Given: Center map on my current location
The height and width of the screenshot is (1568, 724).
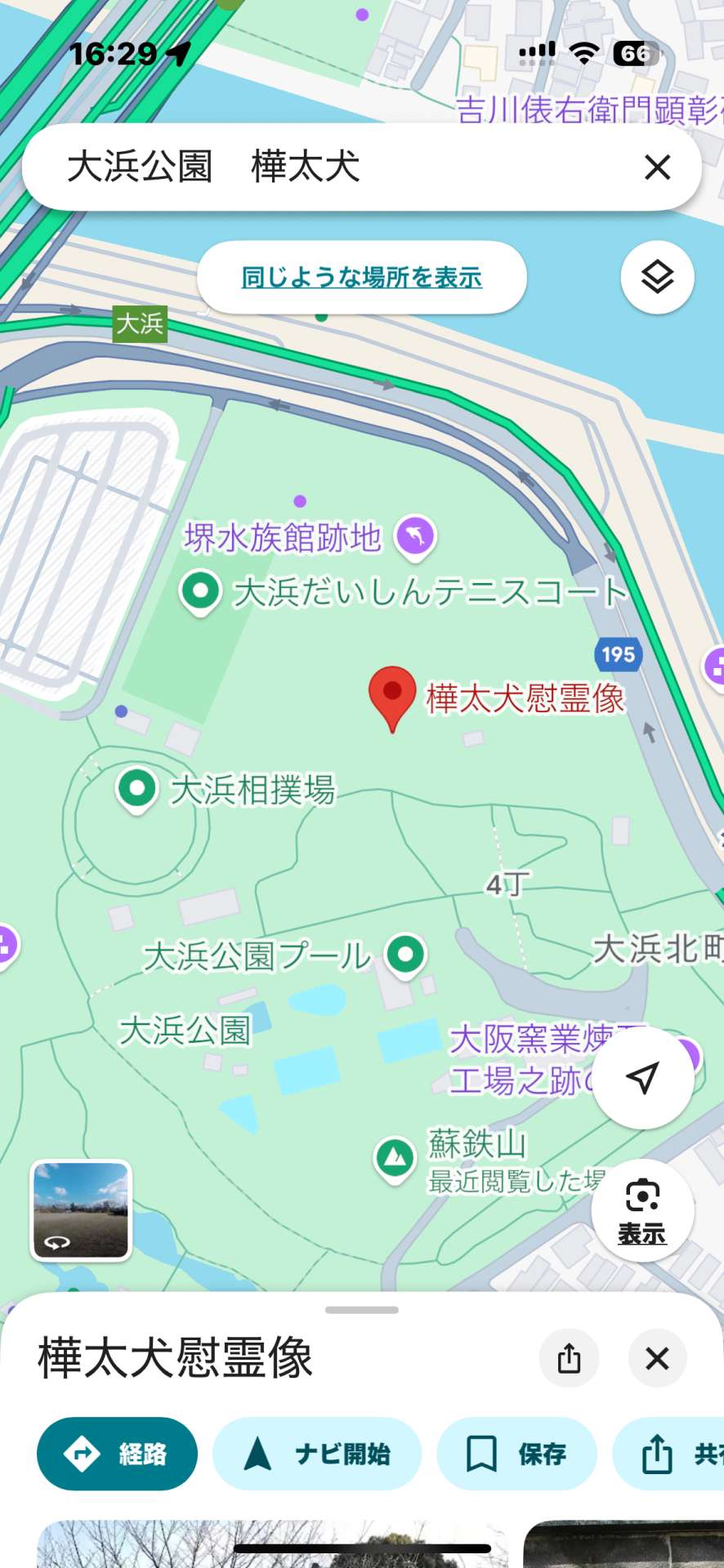Looking at the screenshot, I should pyautogui.click(x=642, y=1078).
